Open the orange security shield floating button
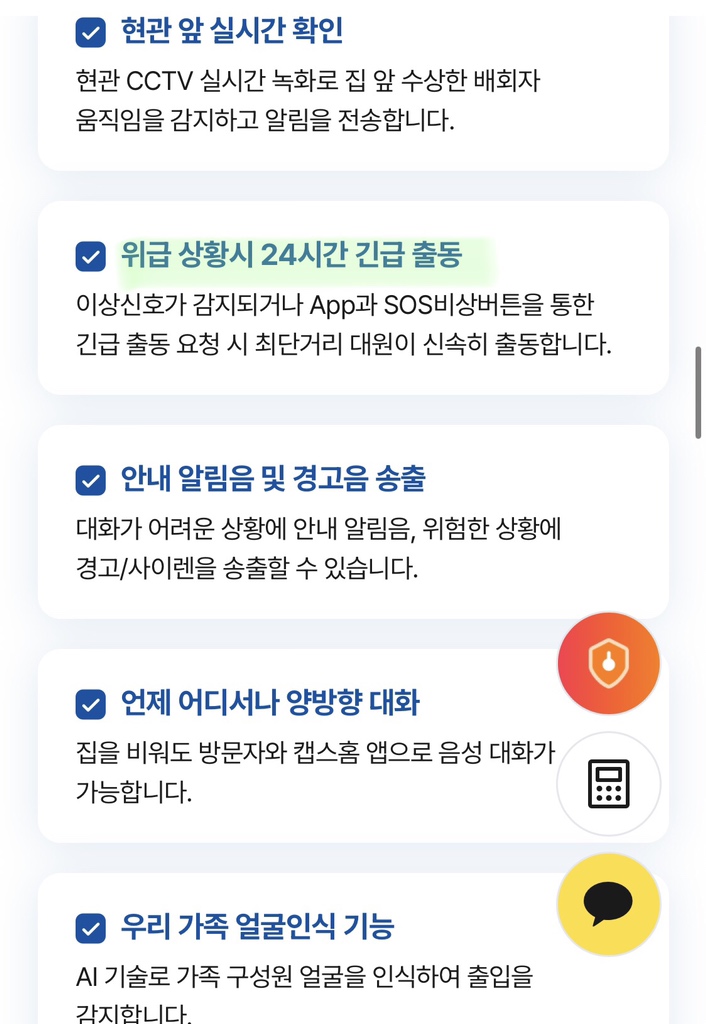Screen dimensions: 706x1024 coord(608,664)
